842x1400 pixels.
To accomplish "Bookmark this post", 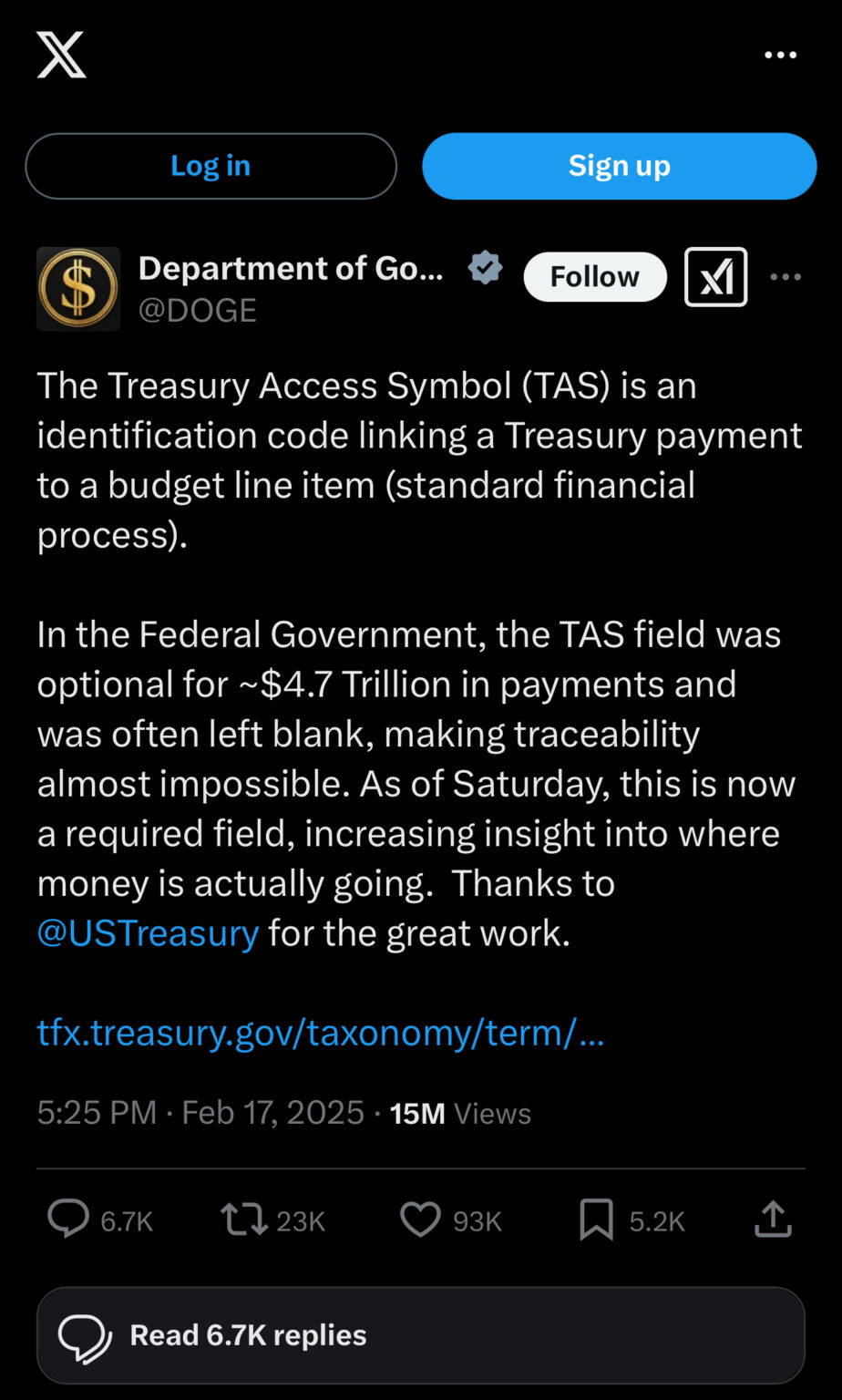I will pos(596,1220).
